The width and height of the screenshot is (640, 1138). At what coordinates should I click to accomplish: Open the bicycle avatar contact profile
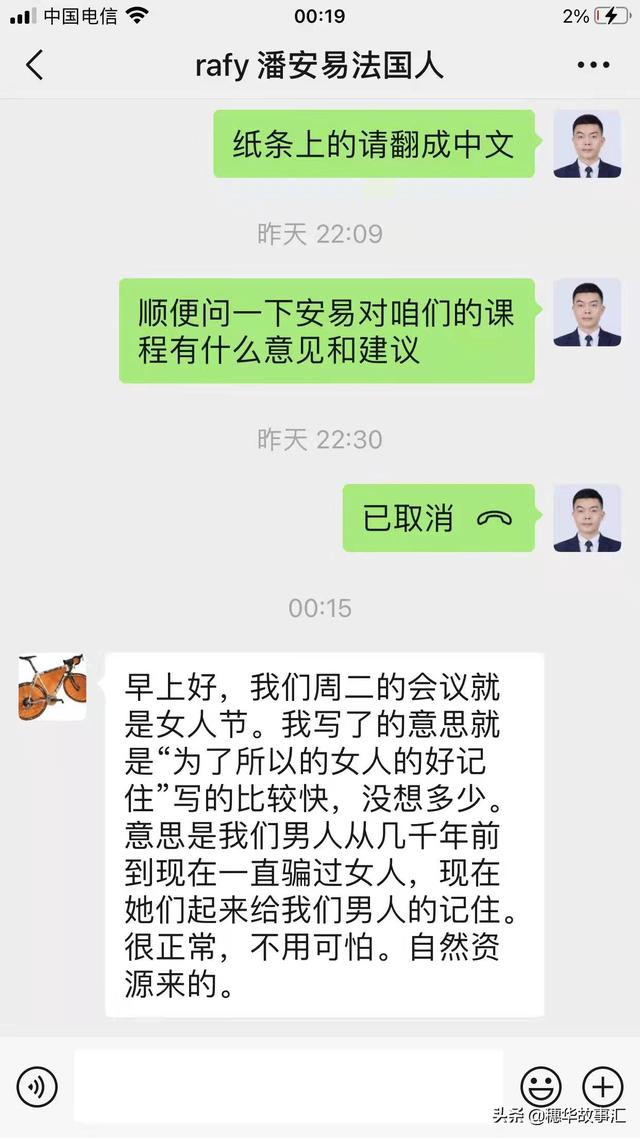tap(52, 687)
